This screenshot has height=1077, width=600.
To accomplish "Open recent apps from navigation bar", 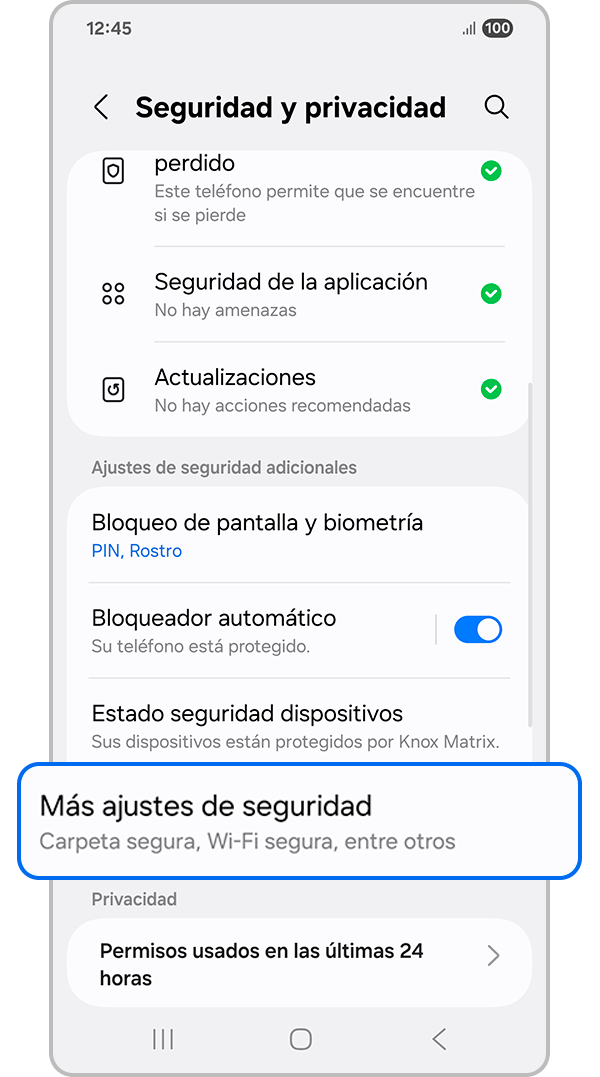I will (x=163, y=1039).
